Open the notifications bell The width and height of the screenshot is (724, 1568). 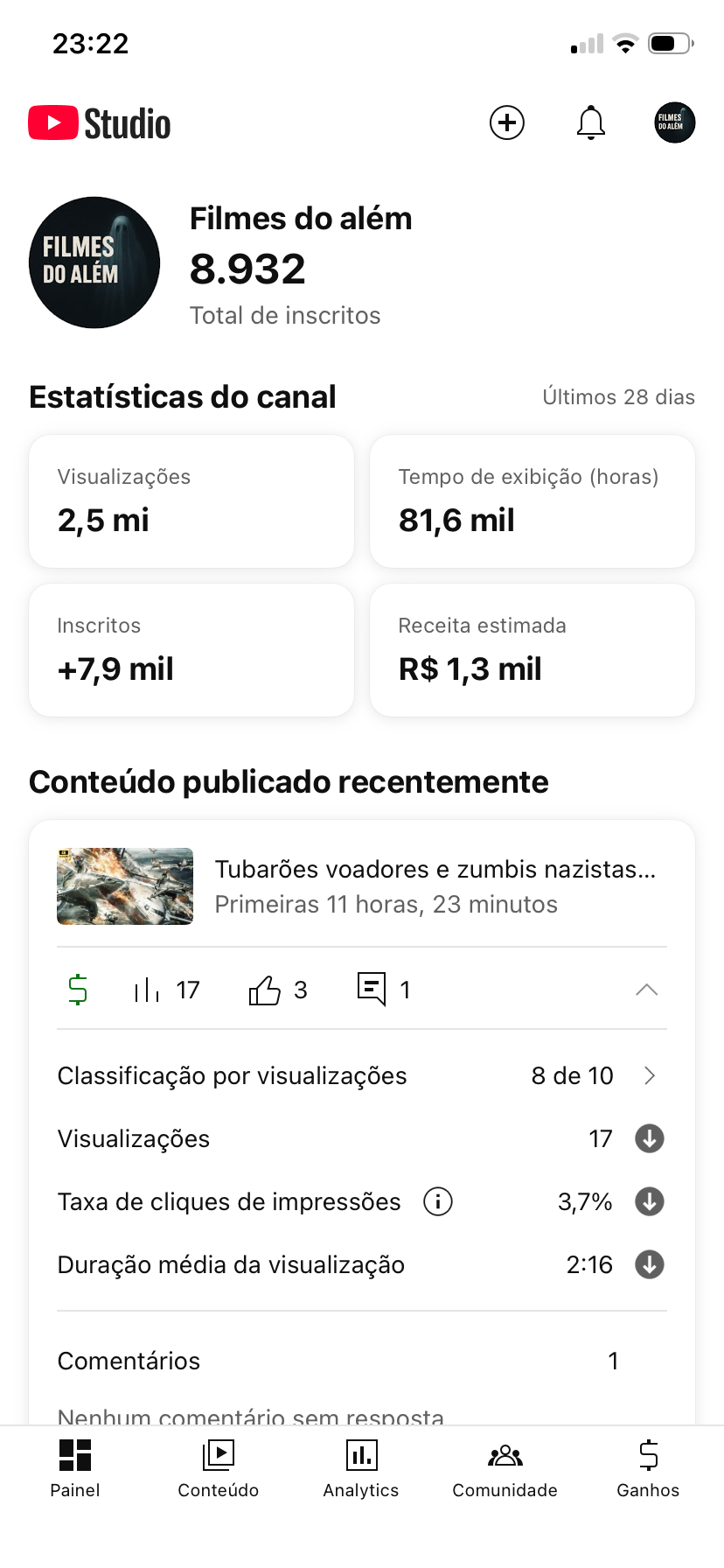(591, 122)
